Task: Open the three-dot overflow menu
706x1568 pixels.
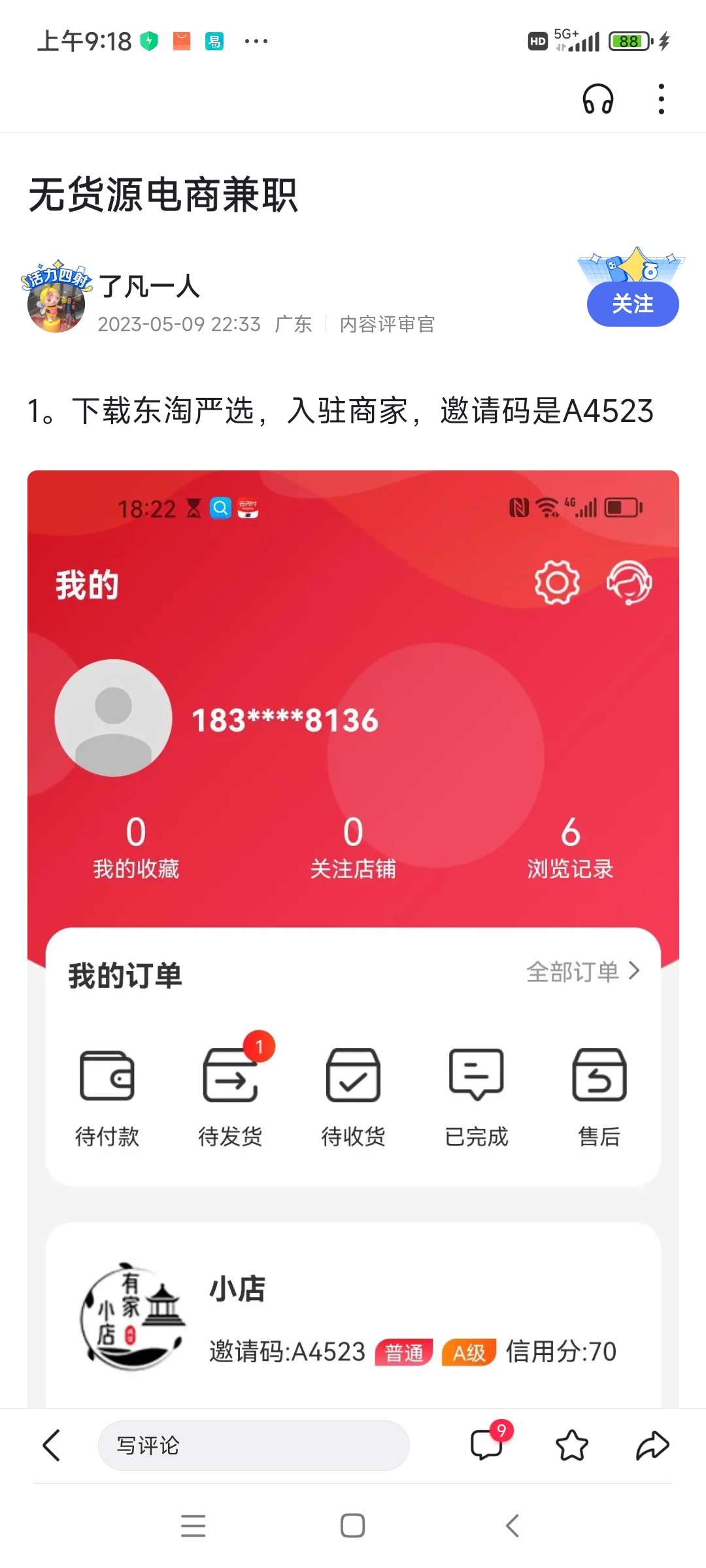Action: [661, 99]
